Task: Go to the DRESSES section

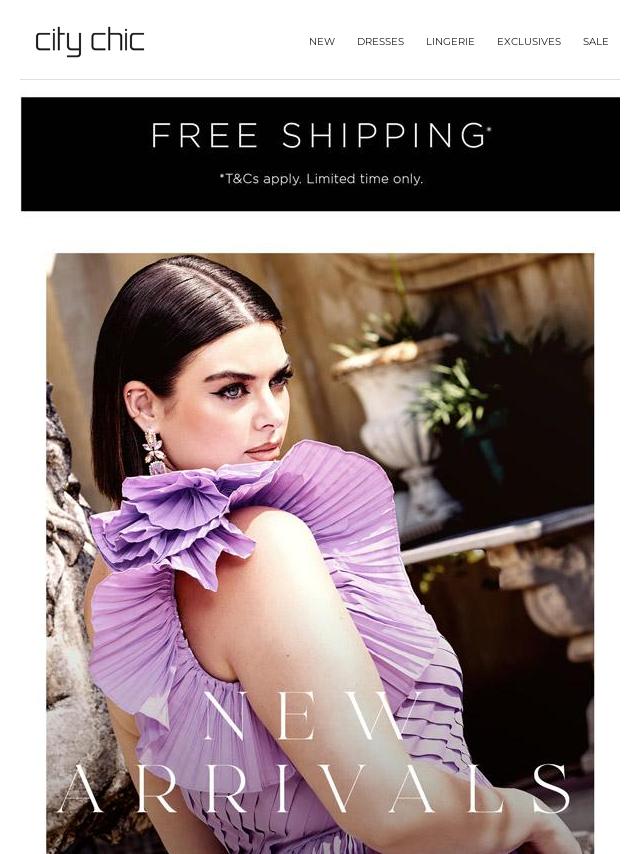Action: 380,42
